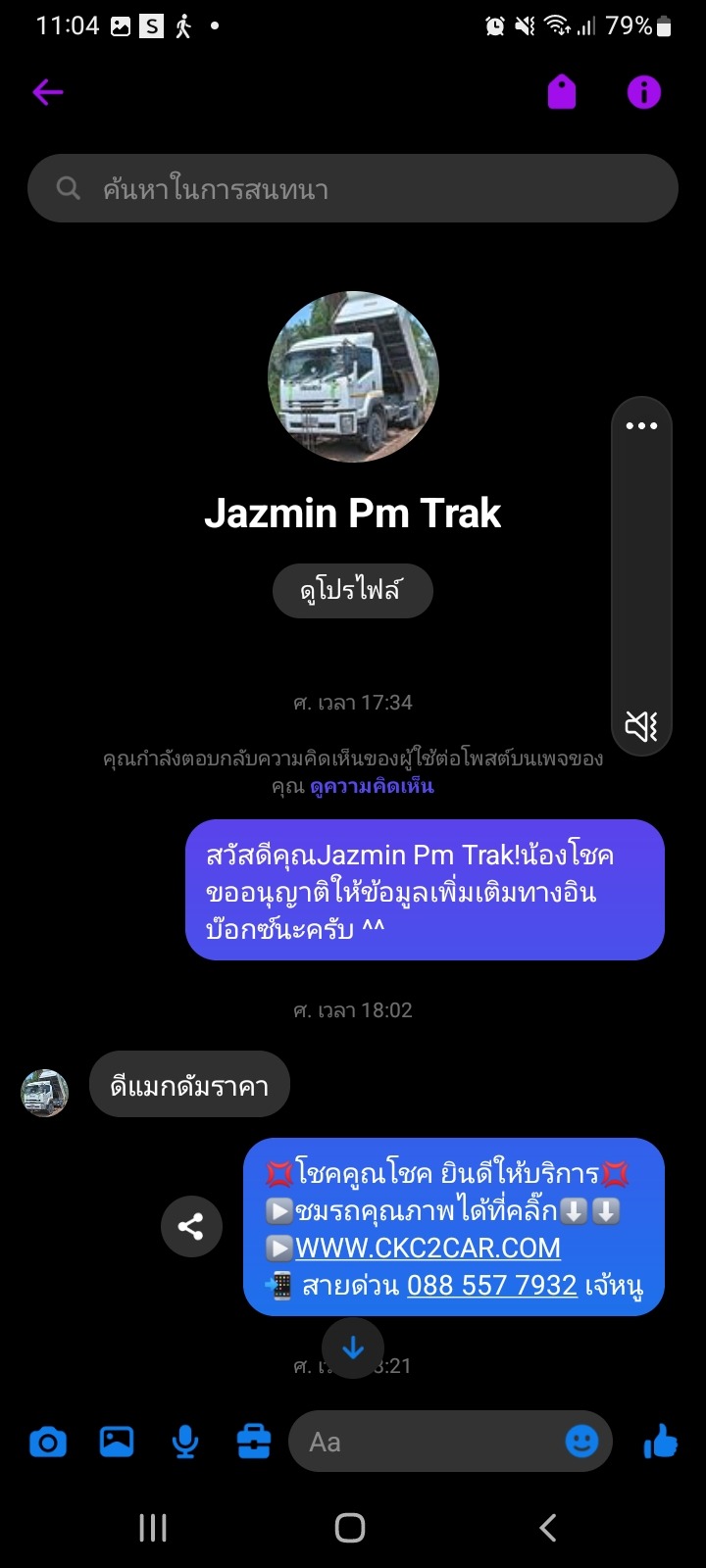Open the photo gallery icon
This screenshot has height=1568, width=706.
coord(117,1442)
